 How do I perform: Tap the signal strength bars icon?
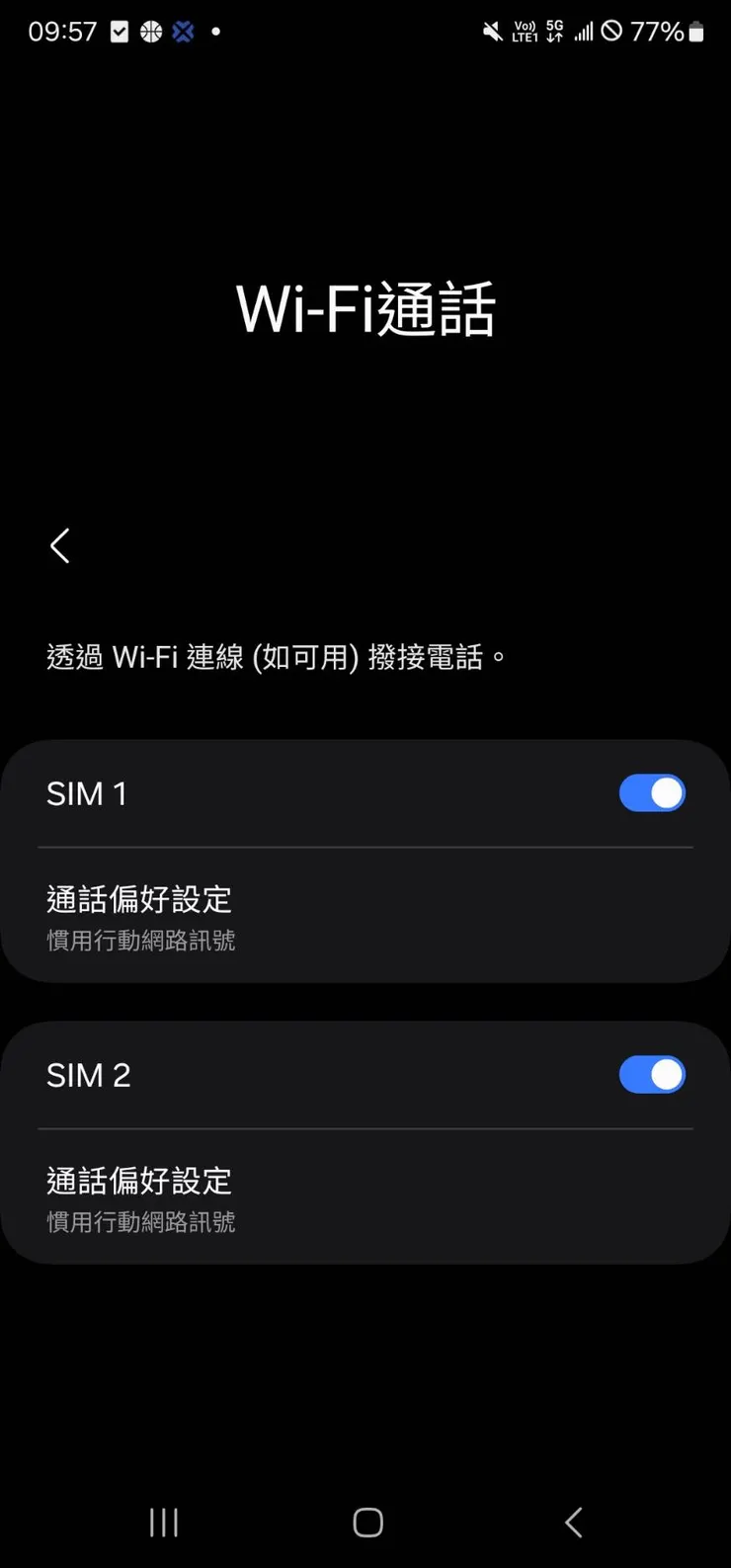point(585,31)
